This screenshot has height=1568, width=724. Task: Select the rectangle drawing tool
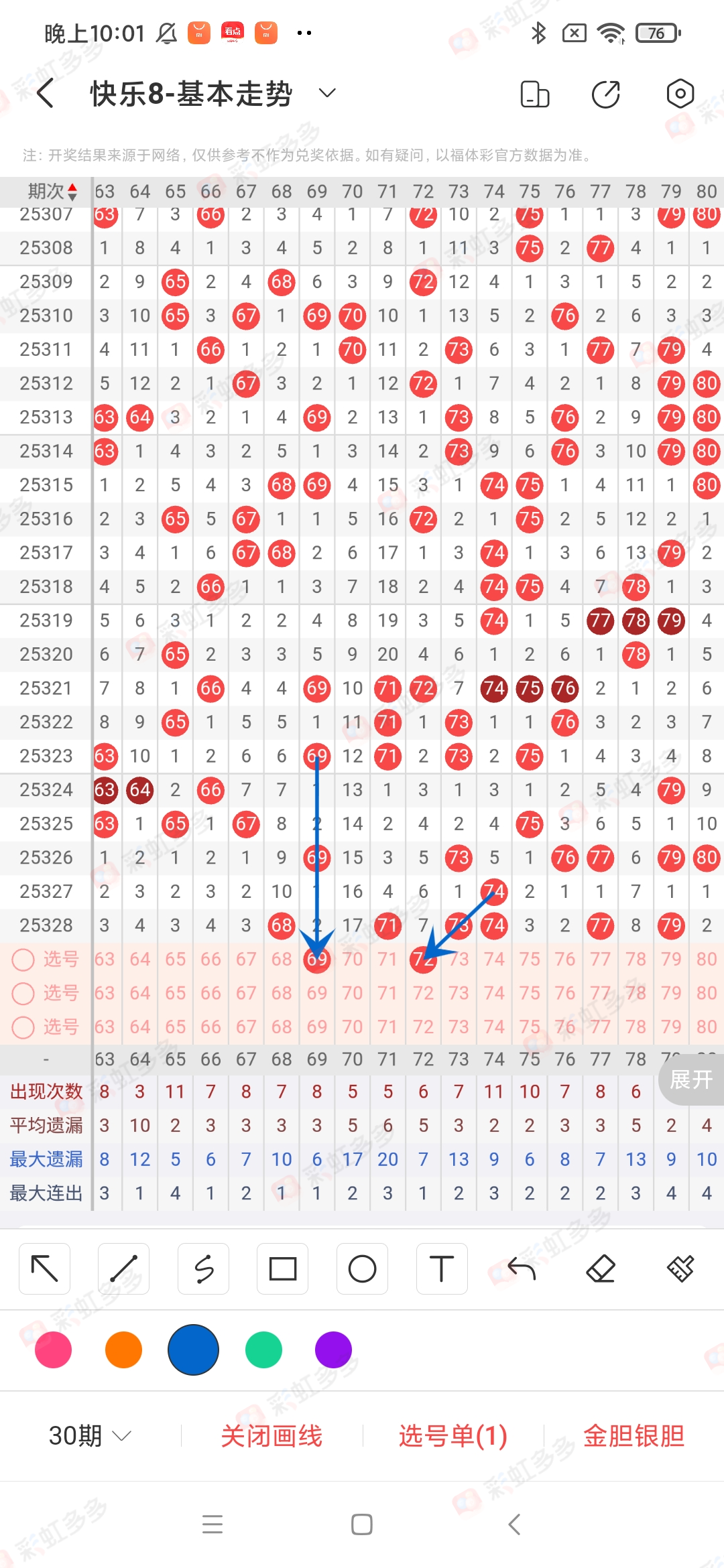pyautogui.click(x=282, y=1268)
